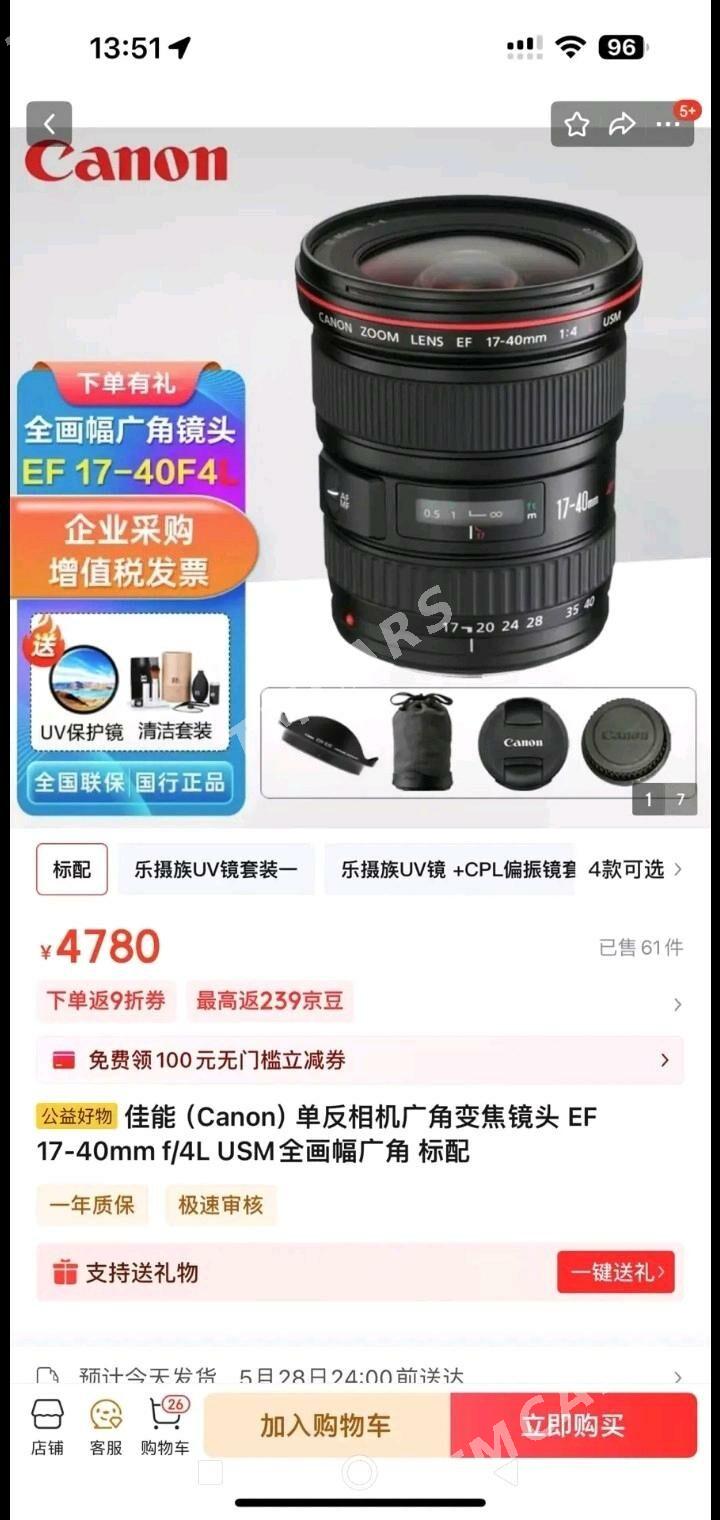Favorite this product with the star icon
The height and width of the screenshot is (1520, 720).
point(577,125)
